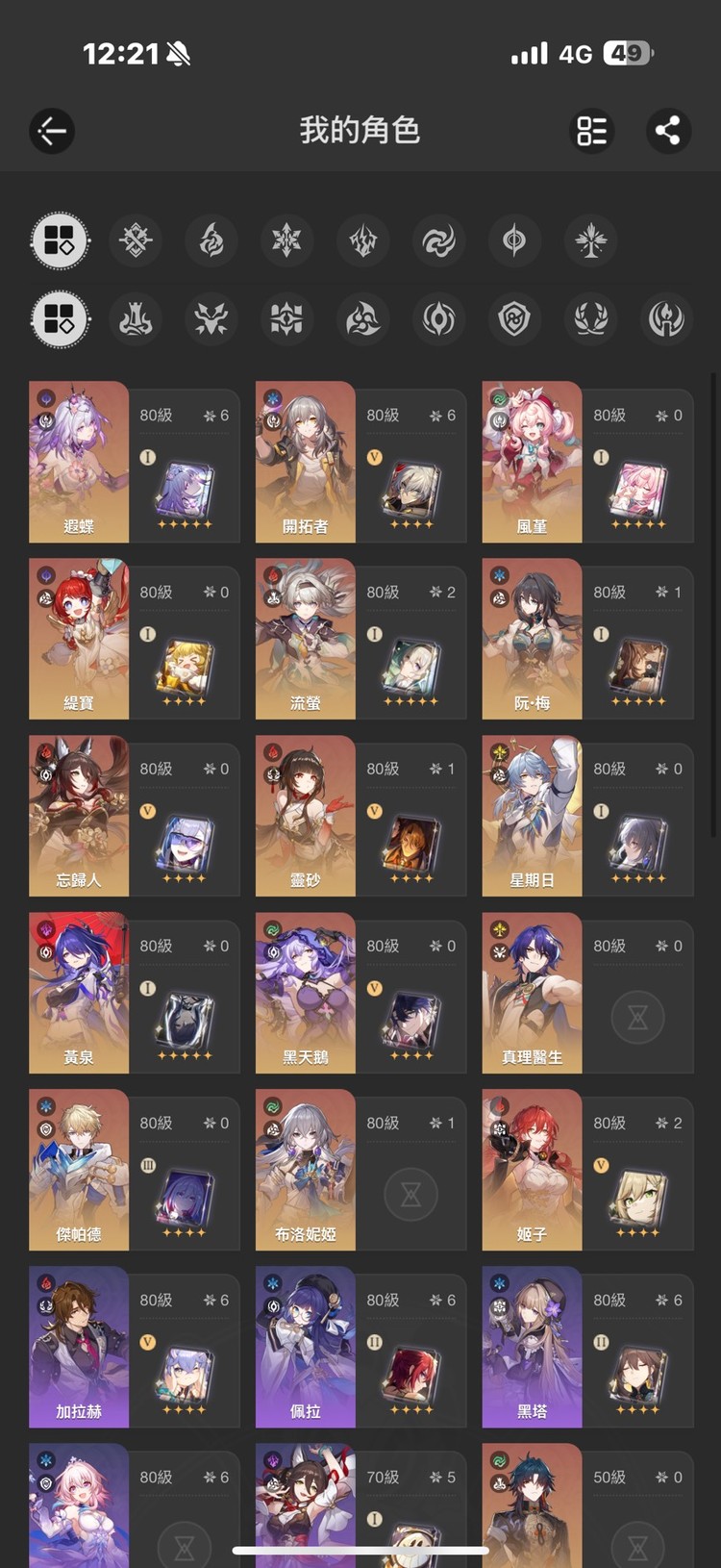Select the 姬子 character card
This screenshot has width=721, height=1568.
click(532, 1170)
